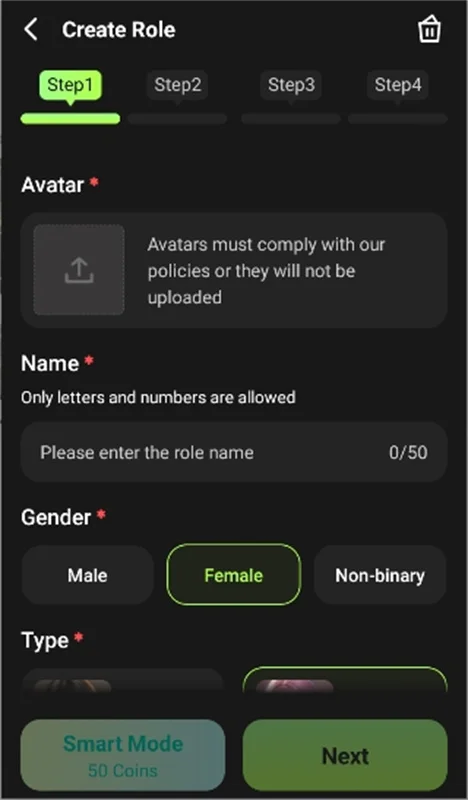This screenshot has width=468, height=800.
Task: Jump to Step3
Action: [291, 85]
